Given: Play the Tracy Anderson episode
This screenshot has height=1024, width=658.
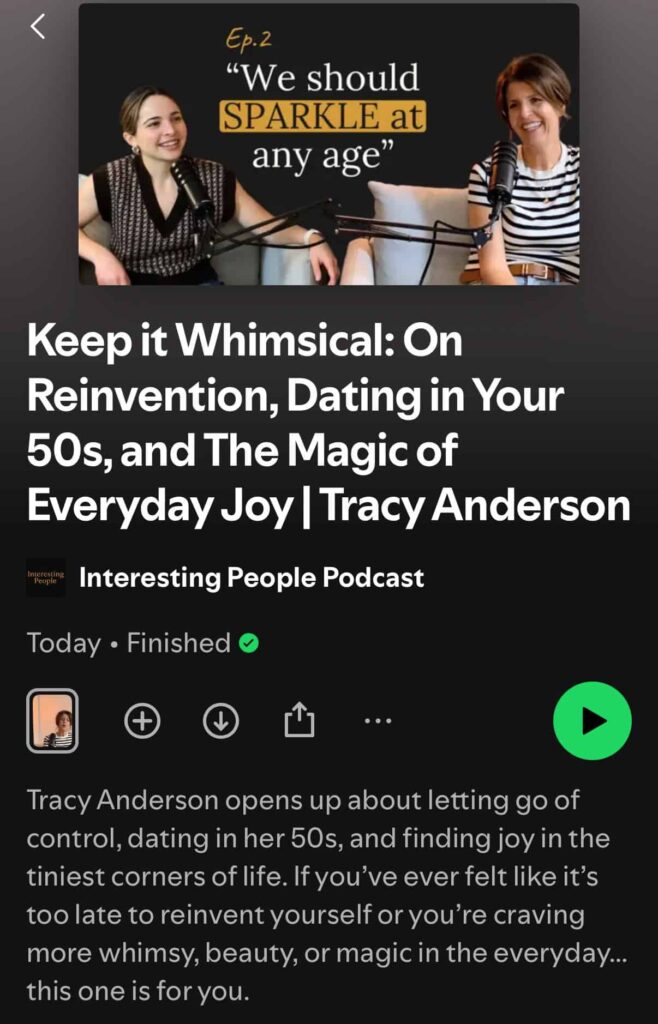Looking at the screenshot, I should click(x=592, y=721).
